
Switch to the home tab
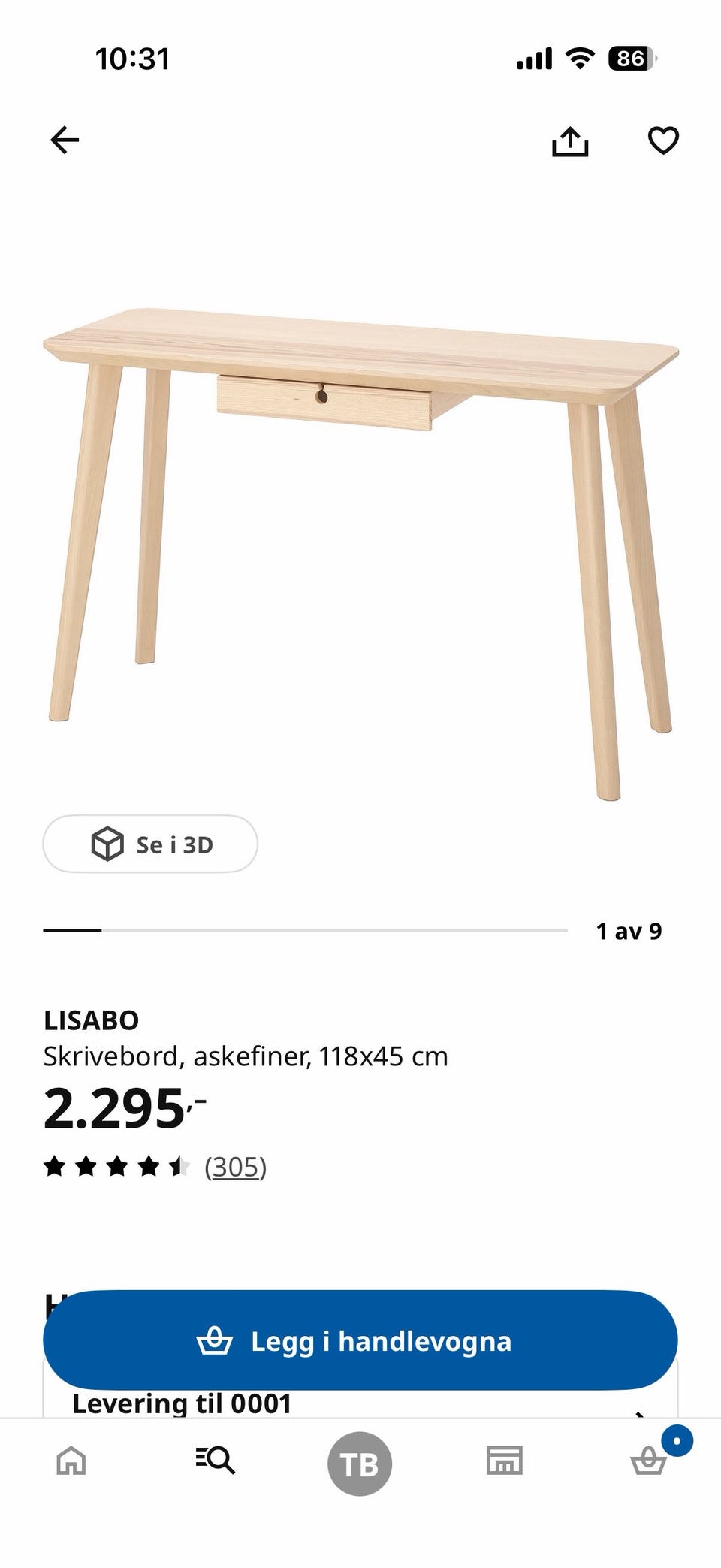pos(71,1461)
